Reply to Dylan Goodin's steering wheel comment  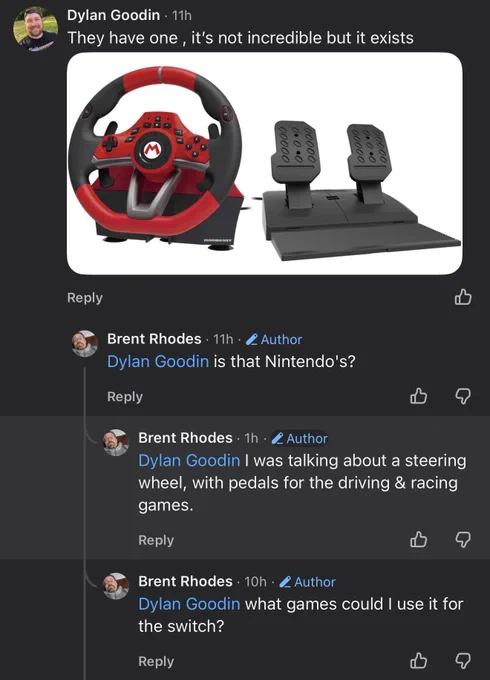click(x=85, y=298)
